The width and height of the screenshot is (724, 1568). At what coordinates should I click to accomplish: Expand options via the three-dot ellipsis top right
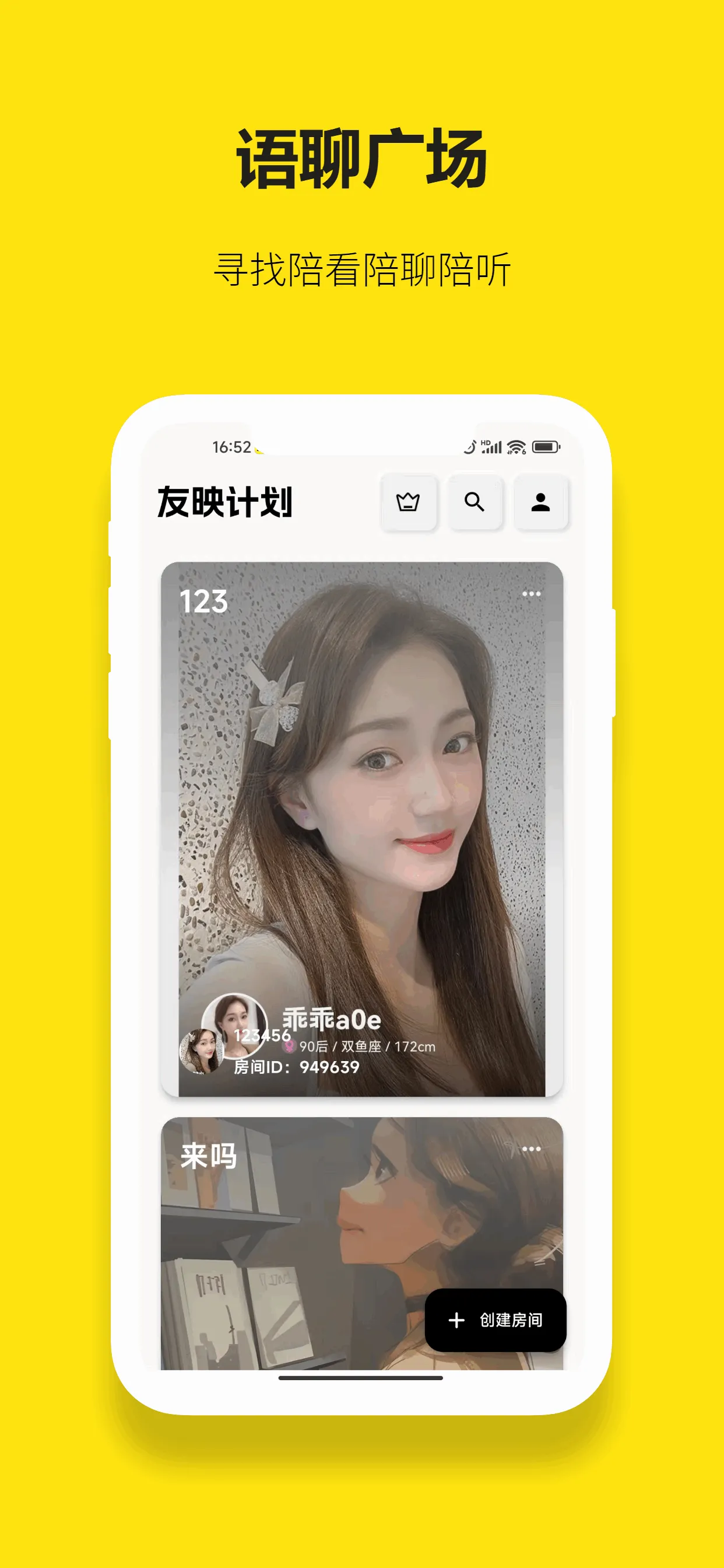(531, 593)
